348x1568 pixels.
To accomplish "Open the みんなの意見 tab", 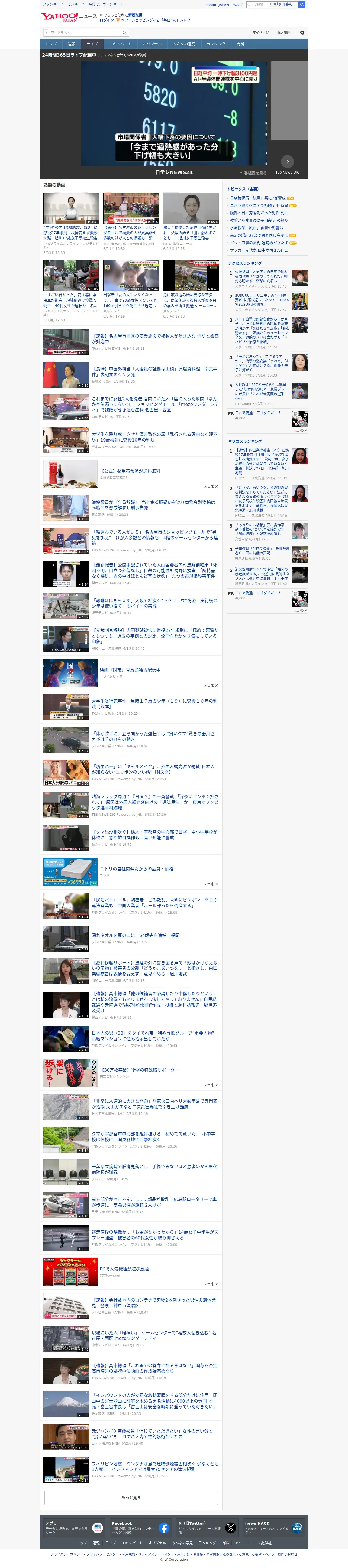I will click(x=184, y=44).
